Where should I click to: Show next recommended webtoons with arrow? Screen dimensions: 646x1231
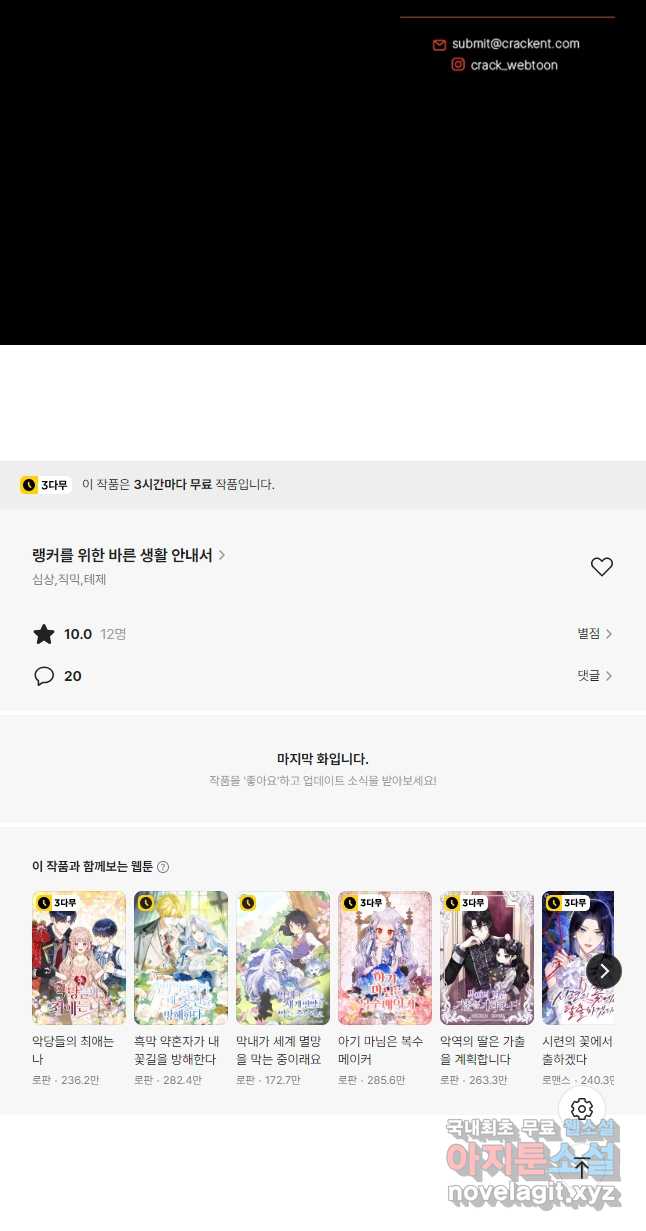coord(604,970)
